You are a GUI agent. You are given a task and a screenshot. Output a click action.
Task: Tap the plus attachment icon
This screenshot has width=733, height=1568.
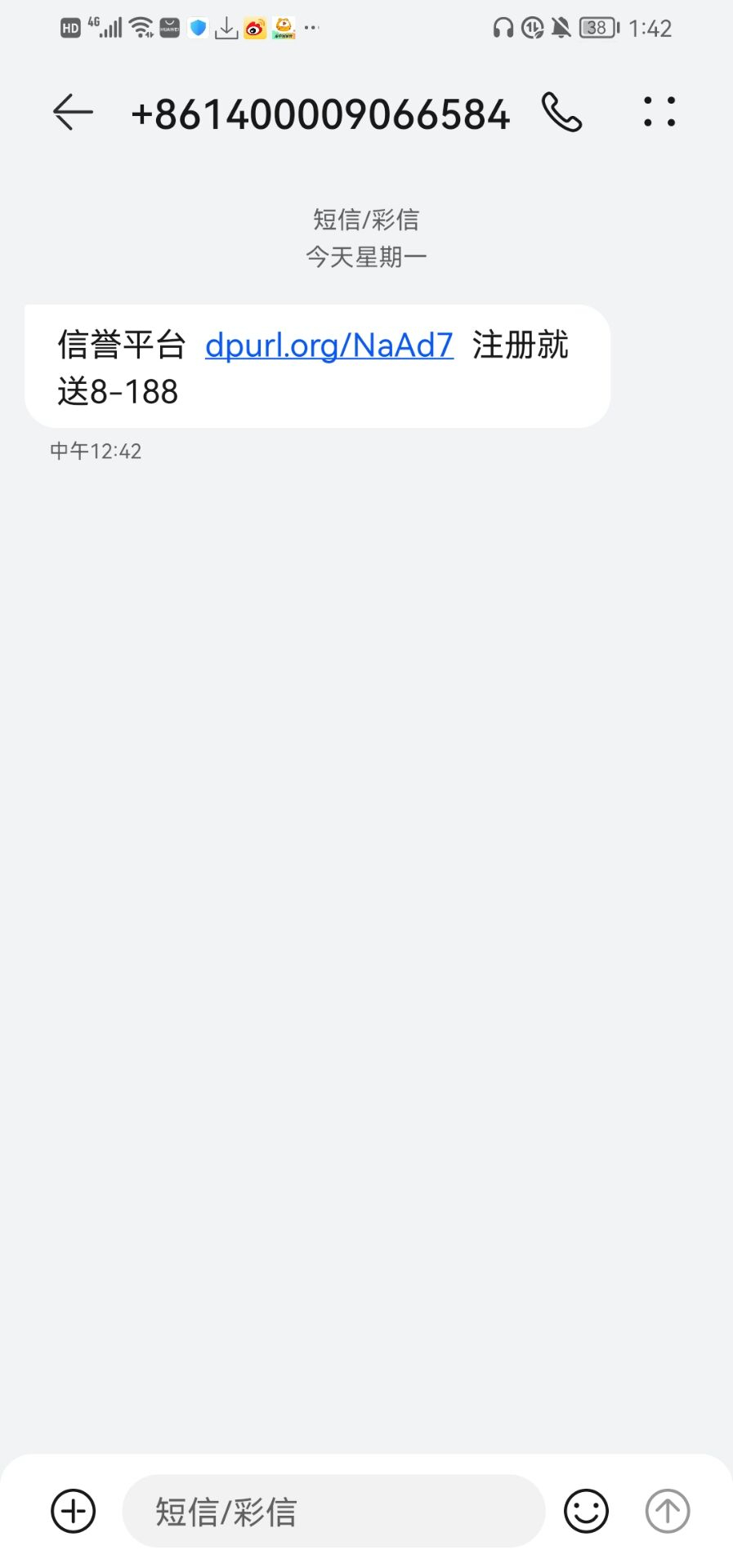coord(74,1511)
